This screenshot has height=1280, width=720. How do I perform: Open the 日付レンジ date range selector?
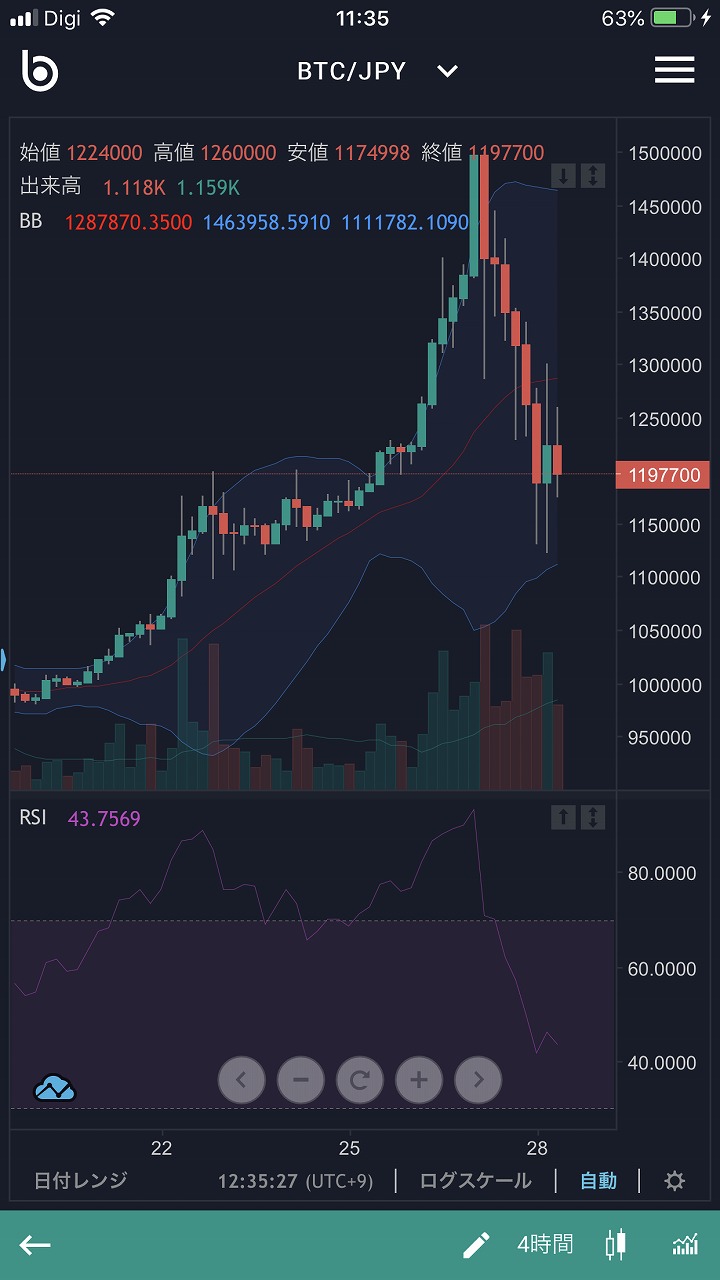click(81, 1181)
